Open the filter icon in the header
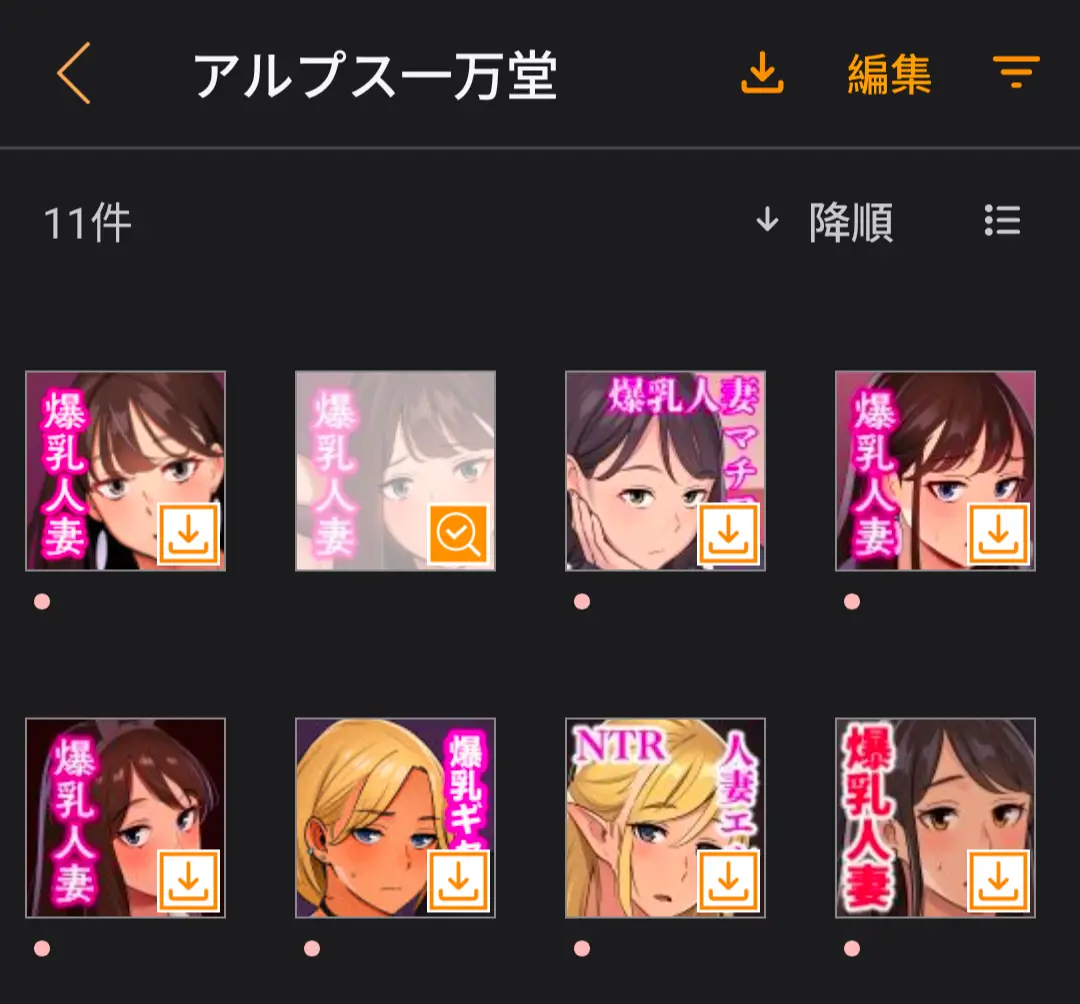Viewport: 1080px width, 1004px height. coord(1016,73)
